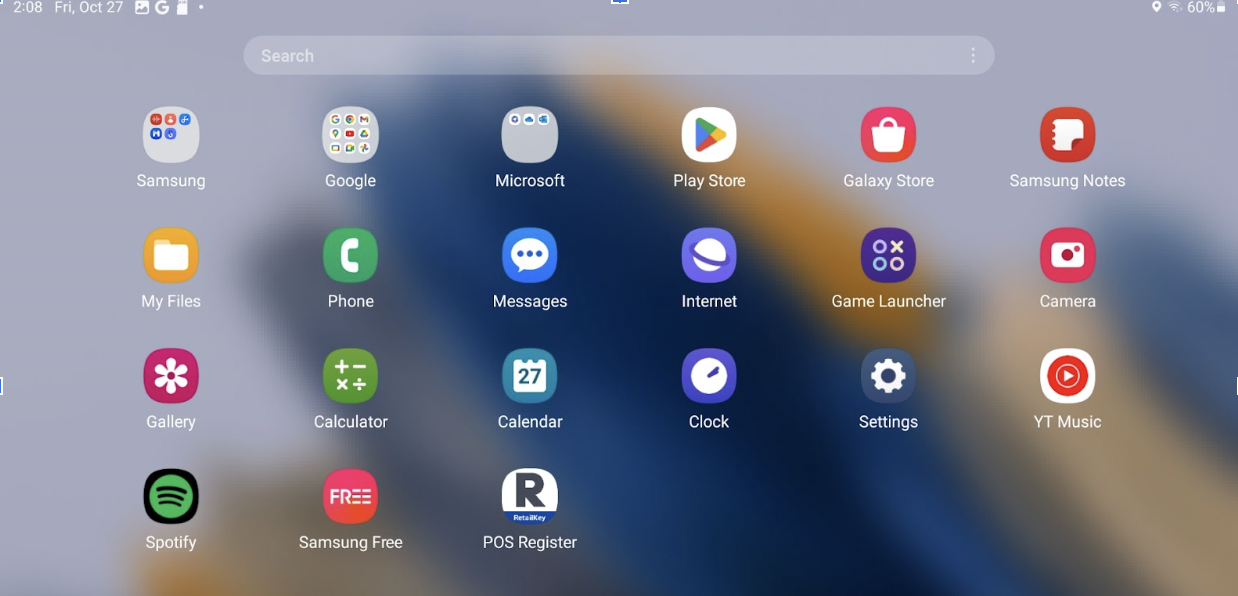This screenshot has width=1238, height=596.
Task: Open the Samsung apps folder
Action: coord(171,135)
